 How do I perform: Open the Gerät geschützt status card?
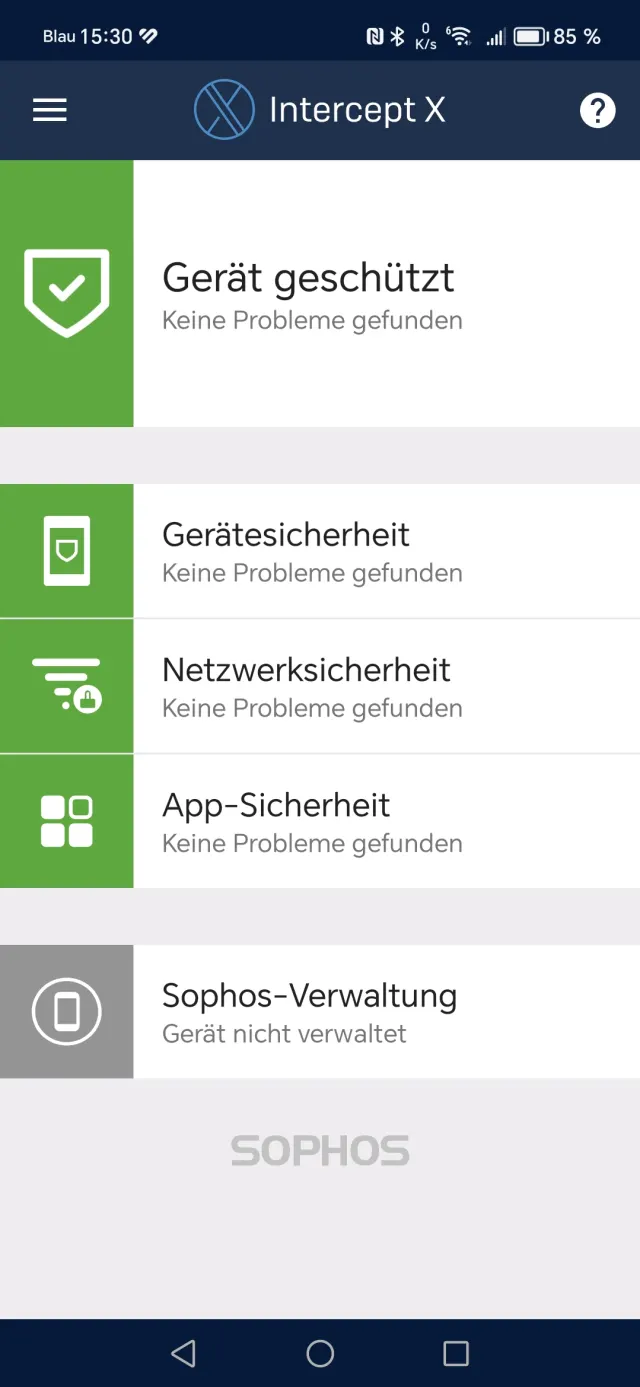pos(320,294)
